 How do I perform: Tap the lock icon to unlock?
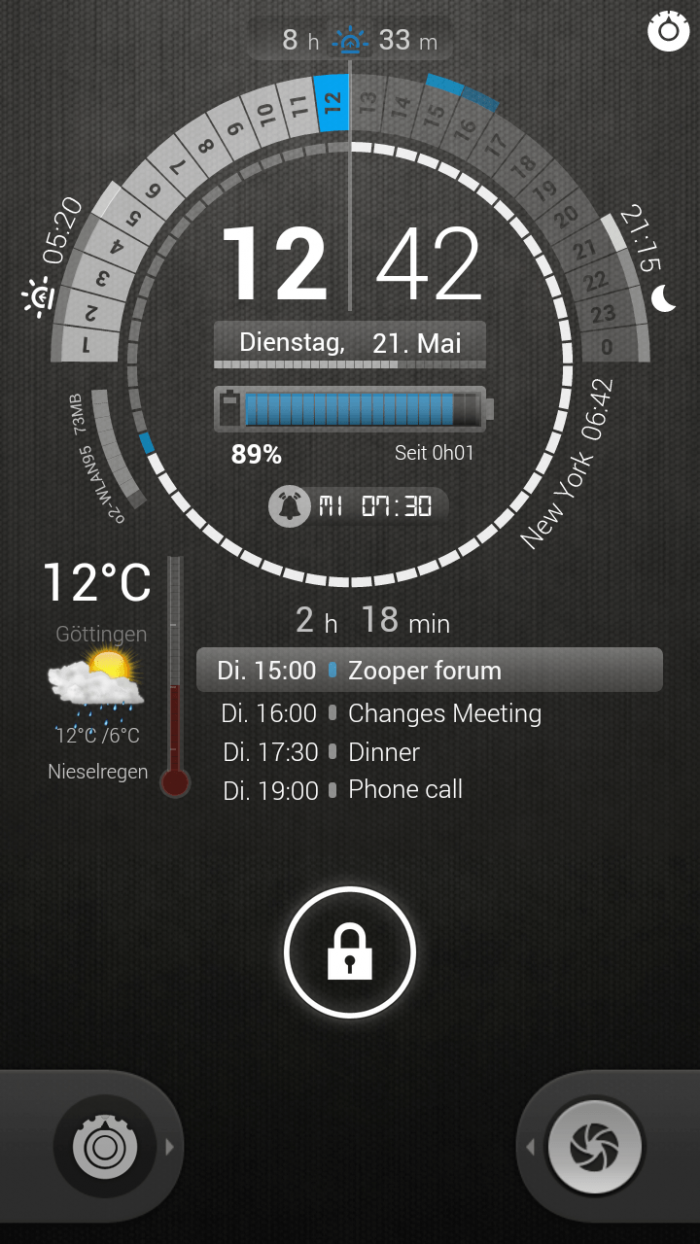349,951
